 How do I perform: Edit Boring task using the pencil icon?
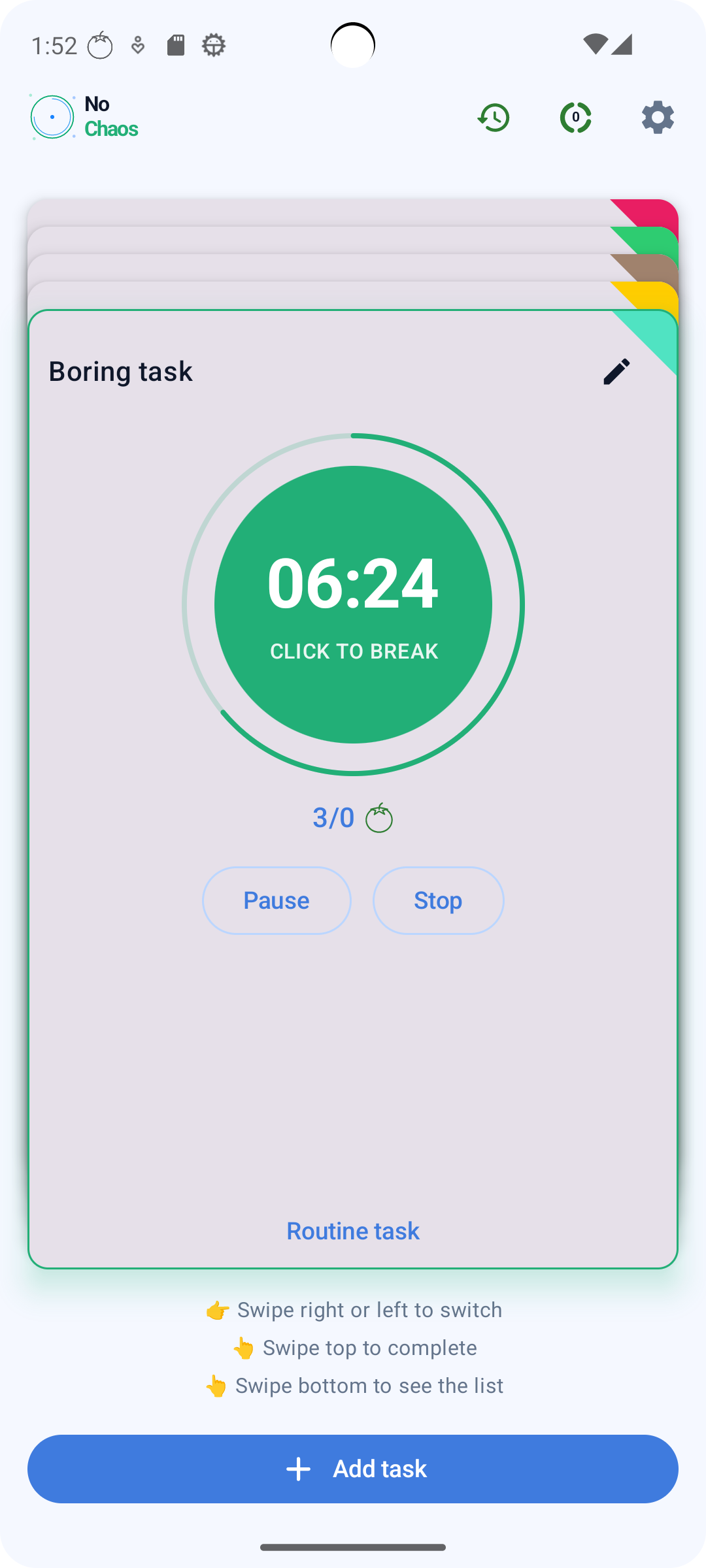point(616,371)
